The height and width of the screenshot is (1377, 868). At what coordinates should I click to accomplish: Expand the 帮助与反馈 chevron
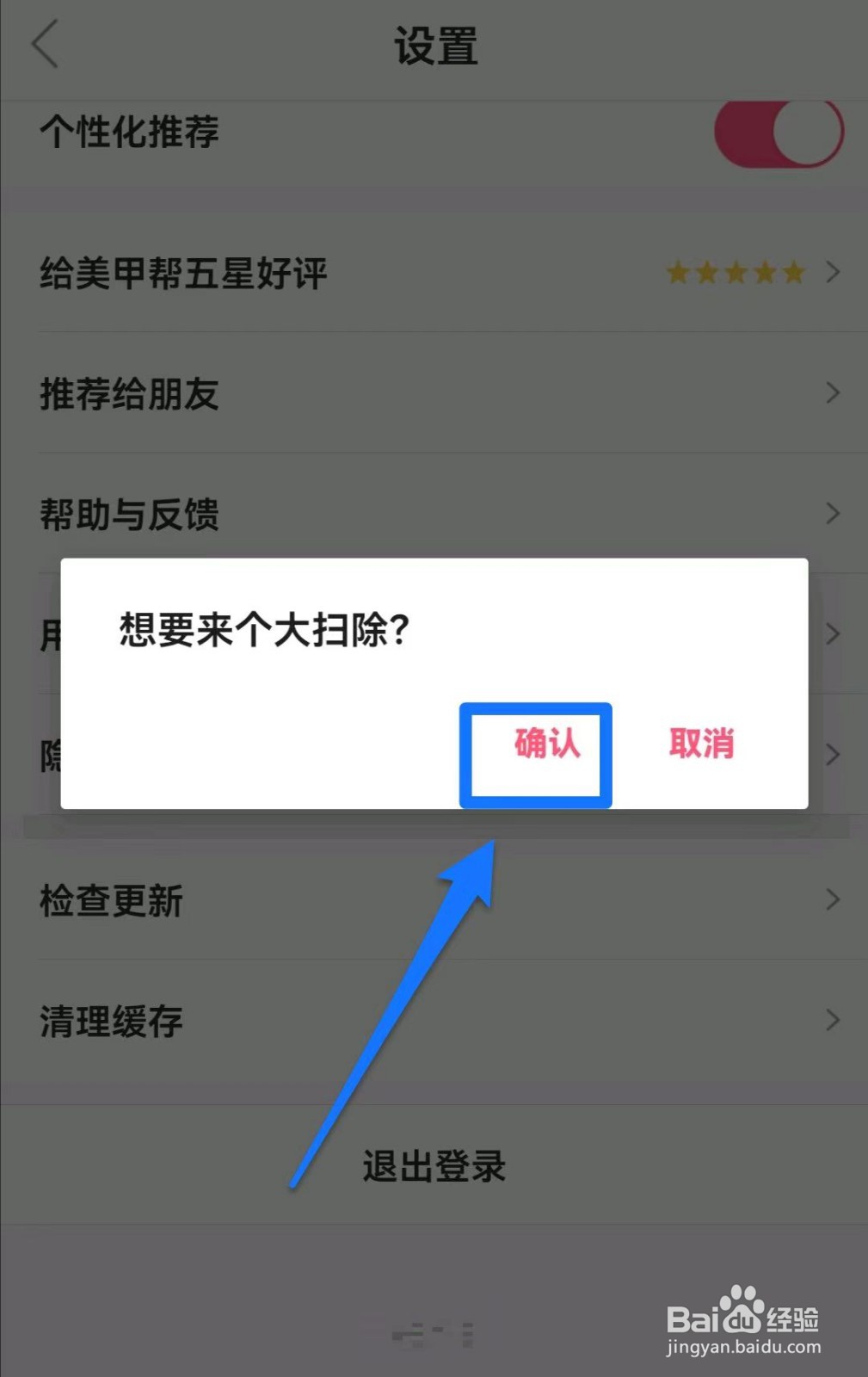point(832,514)
